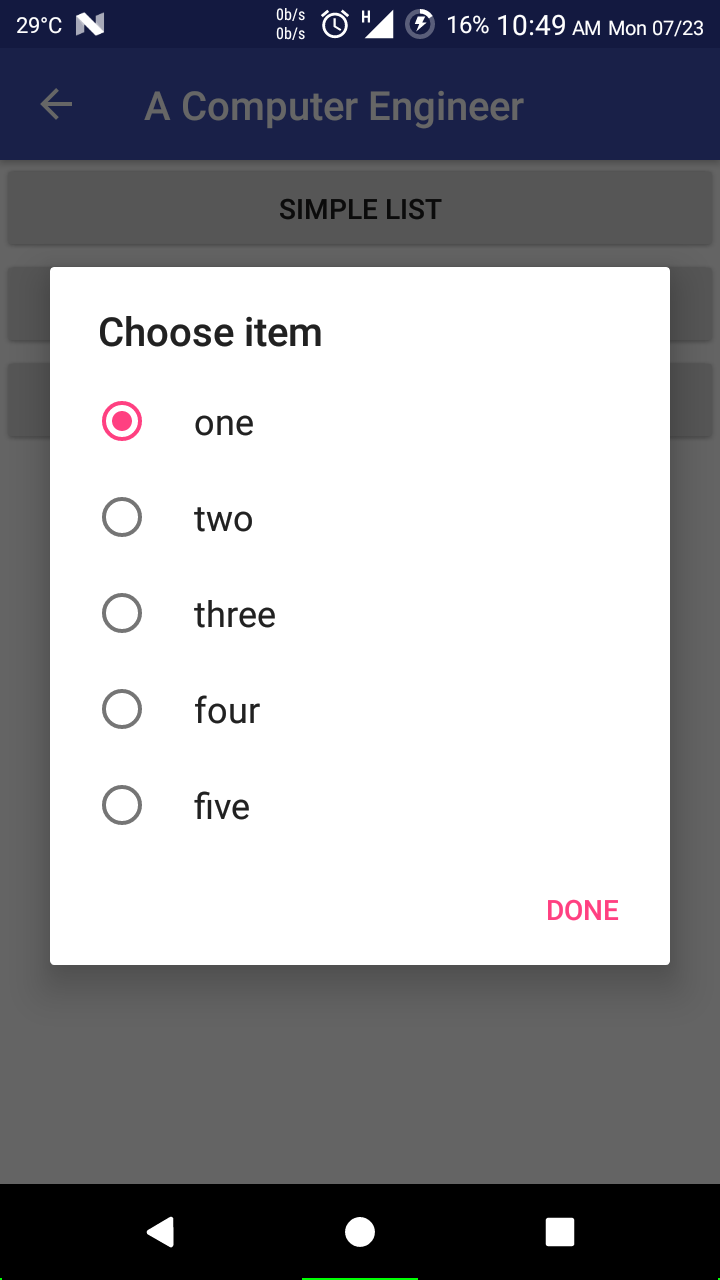Tap the system home button
This screenshot has width=720, height=1280.
tap(360, 1232)
